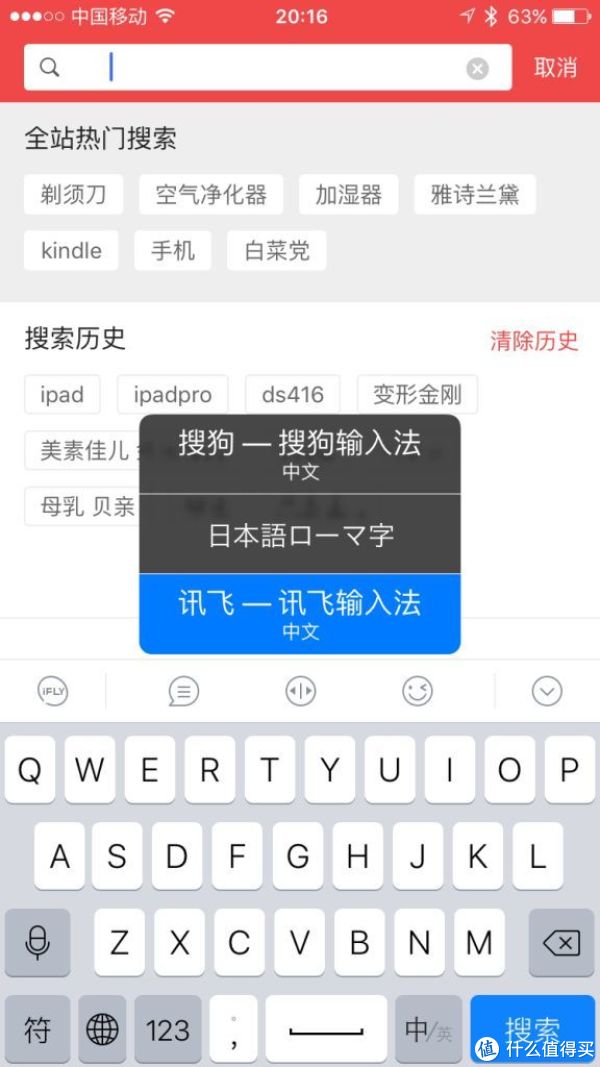Open the emoji panel on keyboard toolbar

coord(417,692)
